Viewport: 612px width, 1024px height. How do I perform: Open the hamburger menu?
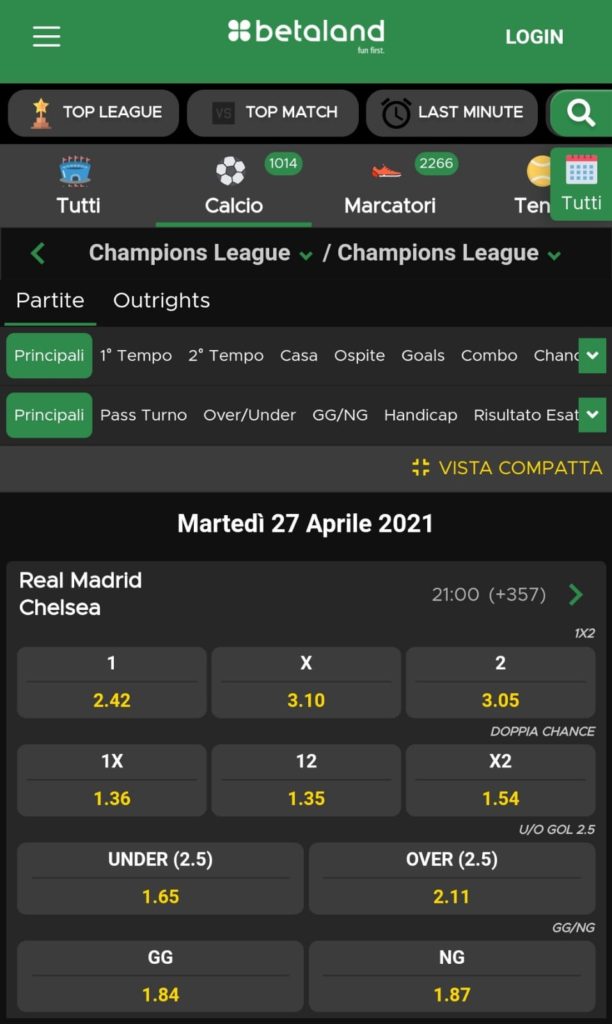[x=46, y=37]
